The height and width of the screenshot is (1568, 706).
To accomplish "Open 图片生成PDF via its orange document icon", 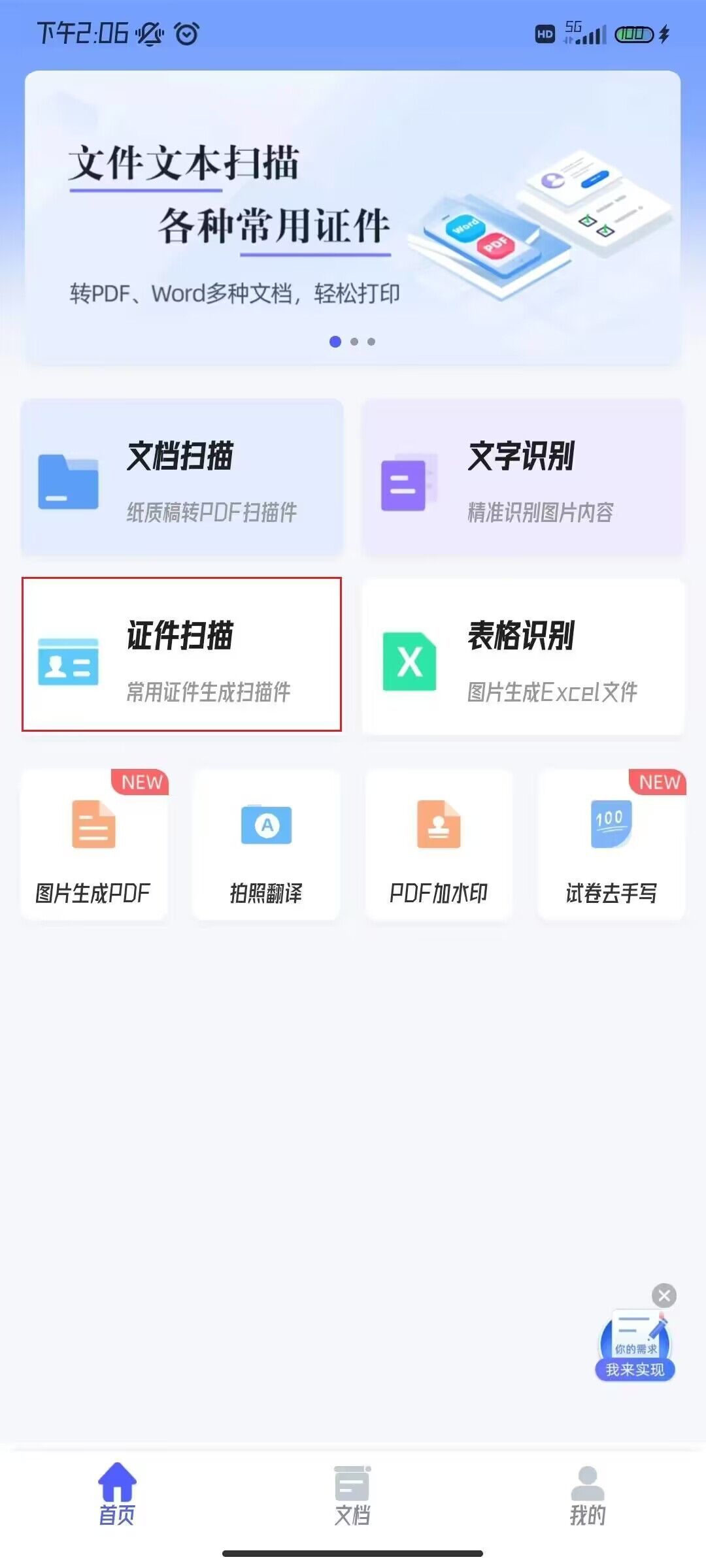I will click(93, 825).
